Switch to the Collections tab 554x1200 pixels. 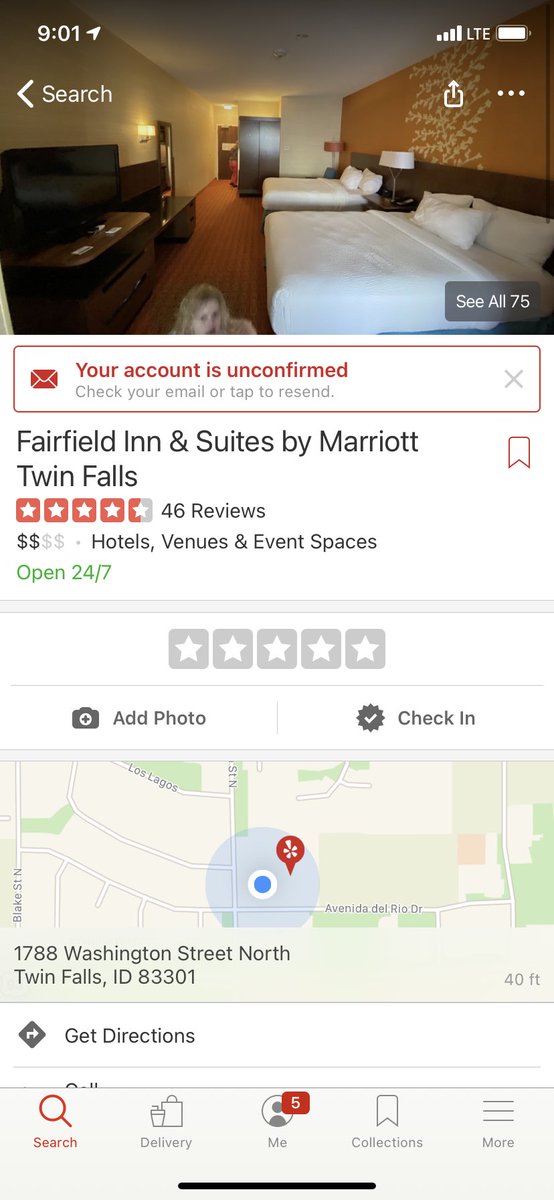pyautogui.click(x=387, y=1122)
